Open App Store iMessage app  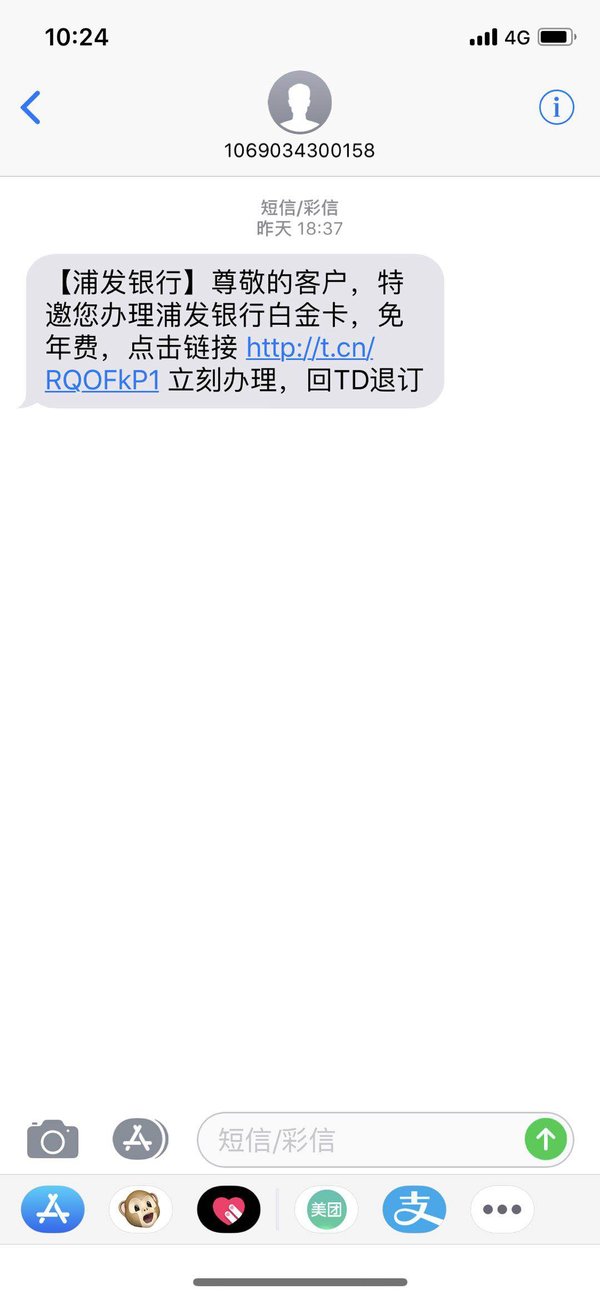click(53, 1210)
